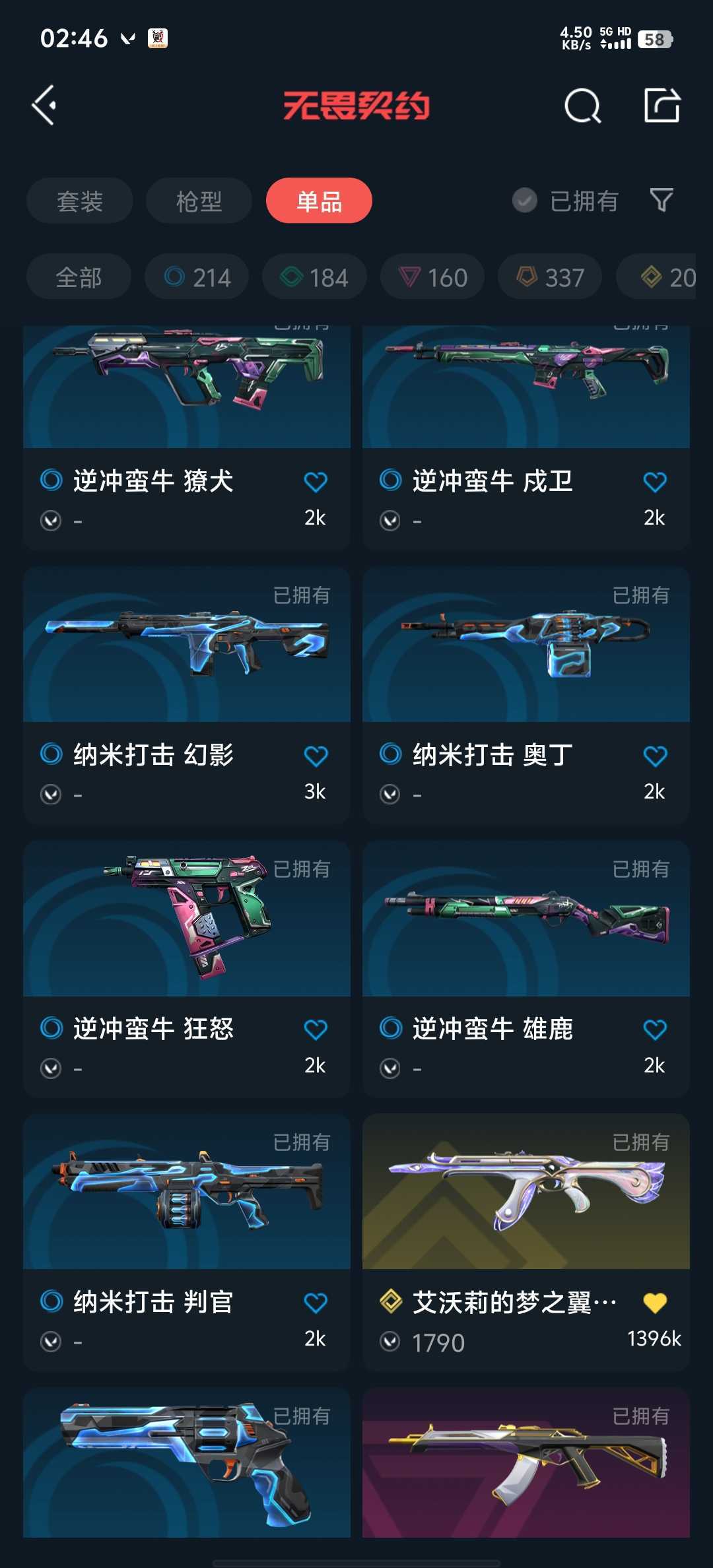Switch to the 枪型 tab
This screenshot has width=713, height=1568.
click(x=199, y=201)
